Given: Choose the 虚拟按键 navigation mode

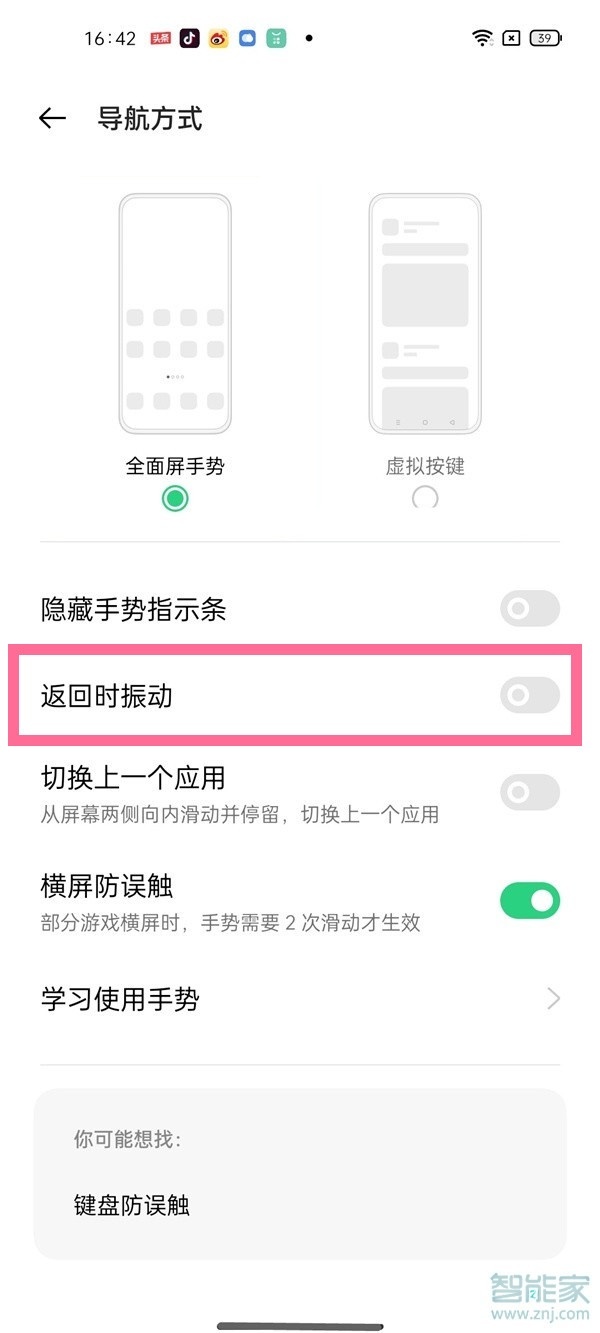Looking at the screenshot, I should pos(425,497).
